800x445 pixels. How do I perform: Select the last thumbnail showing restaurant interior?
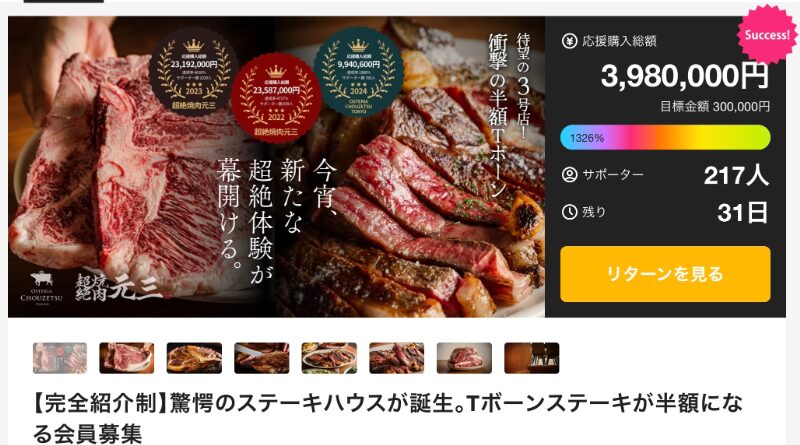pos(531,358)
